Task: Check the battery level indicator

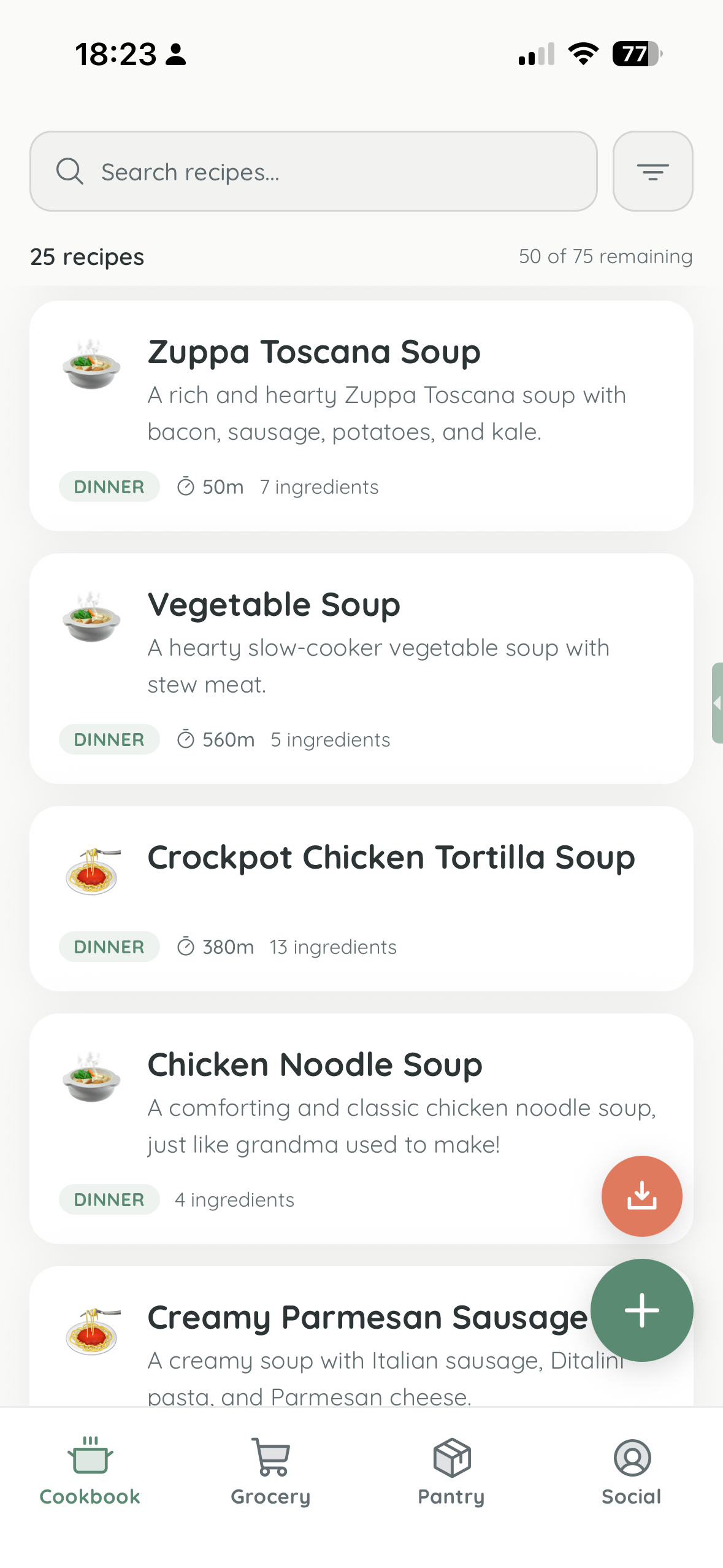Action: (x=635, y=54)
